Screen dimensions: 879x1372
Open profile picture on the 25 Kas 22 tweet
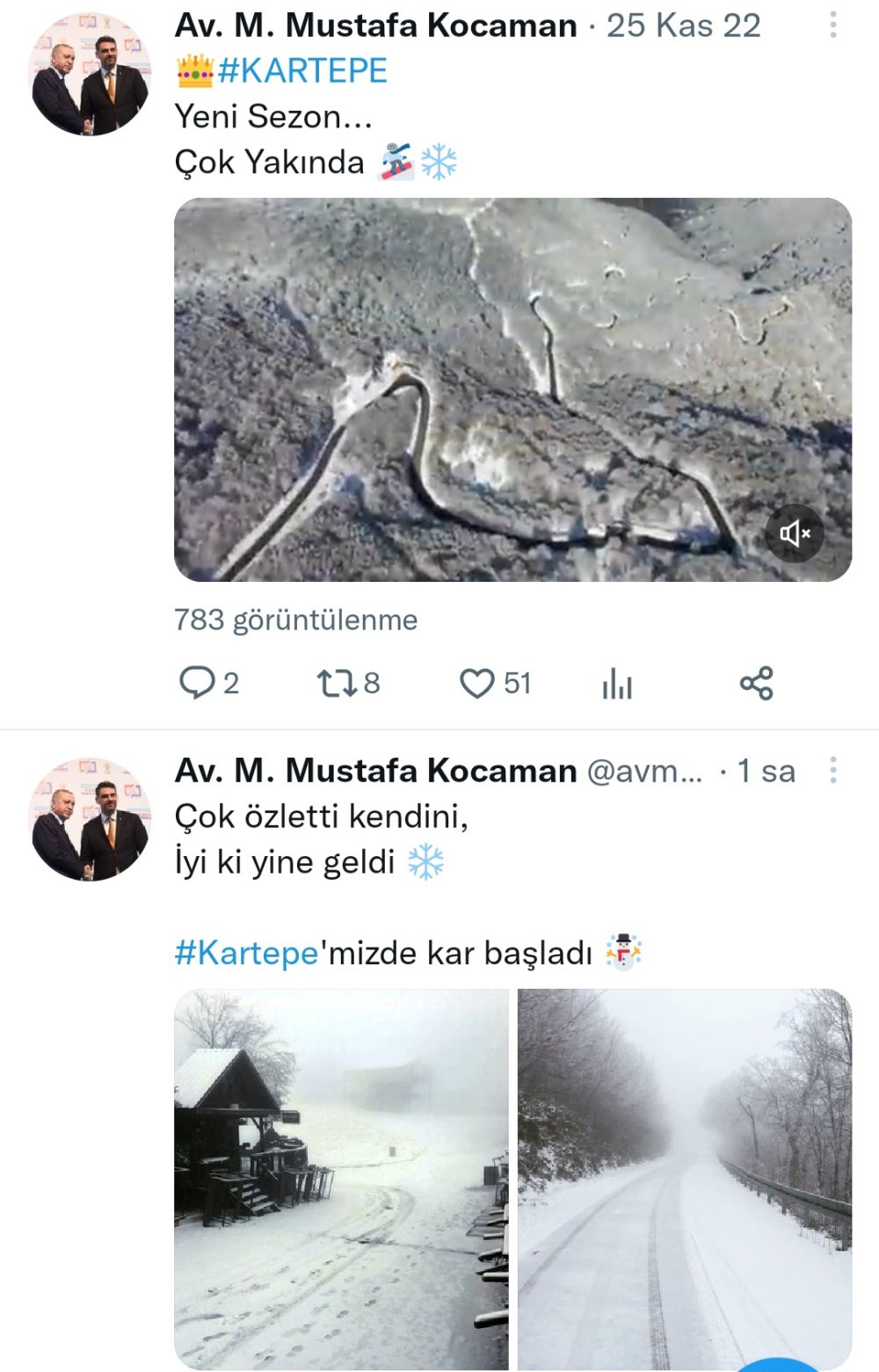(91, 75)
